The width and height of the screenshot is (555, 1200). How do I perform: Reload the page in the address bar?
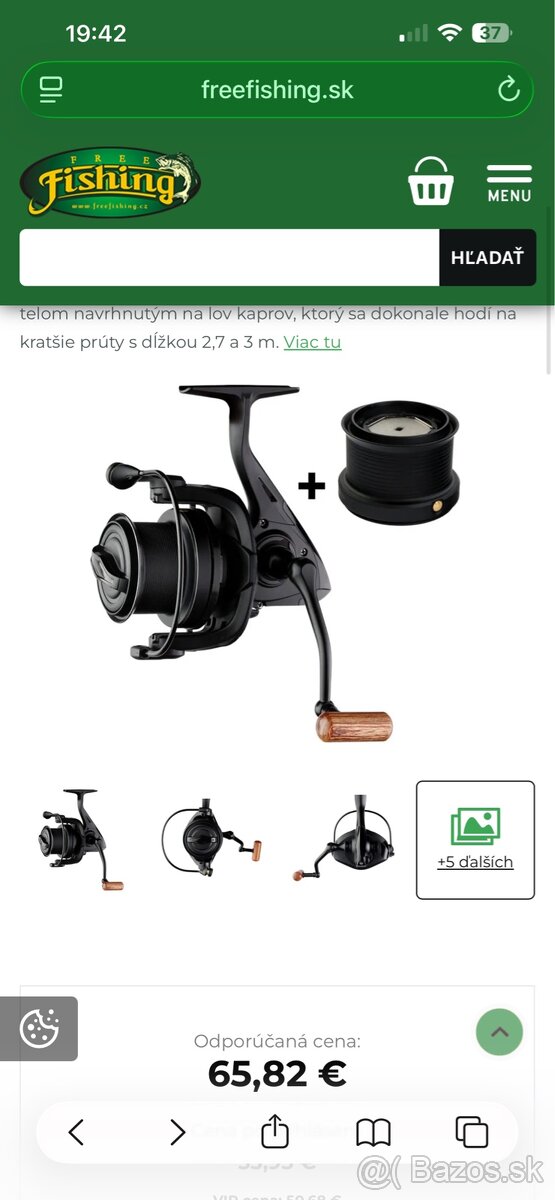[508, 89]
